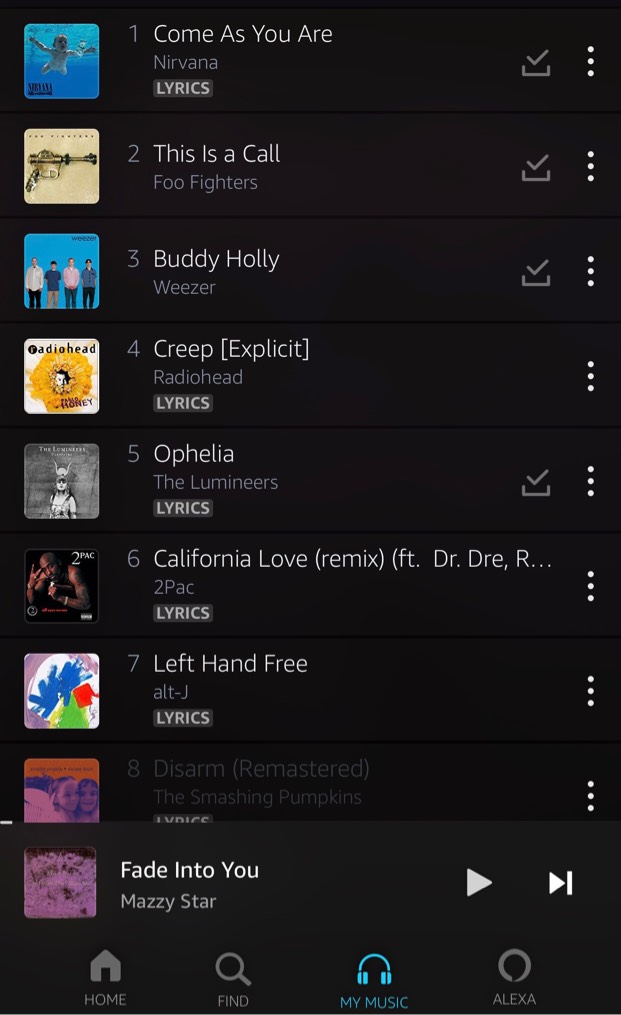
Task: Go to the Home tab
Action: 105,977
